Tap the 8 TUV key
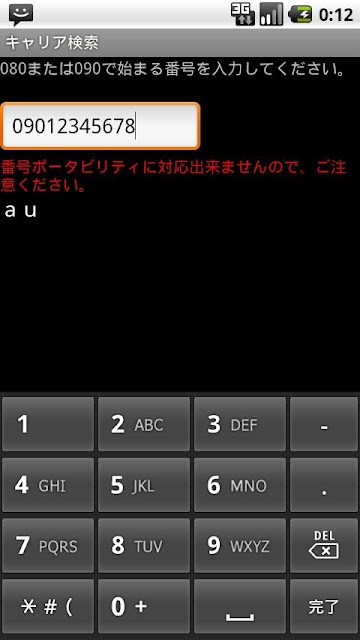 144,546
